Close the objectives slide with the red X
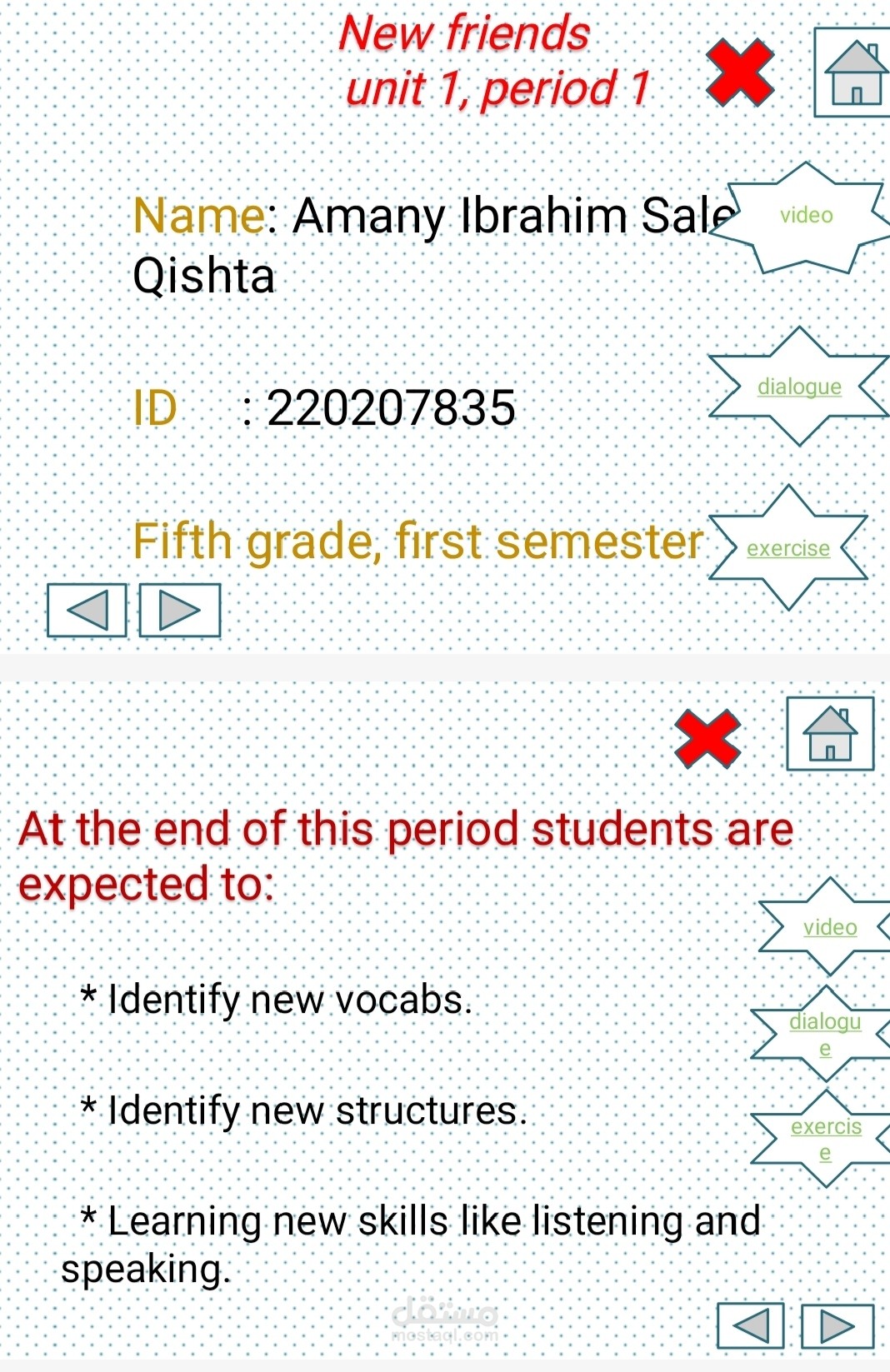The image size is (890, 1372). [x=707, y=738]
